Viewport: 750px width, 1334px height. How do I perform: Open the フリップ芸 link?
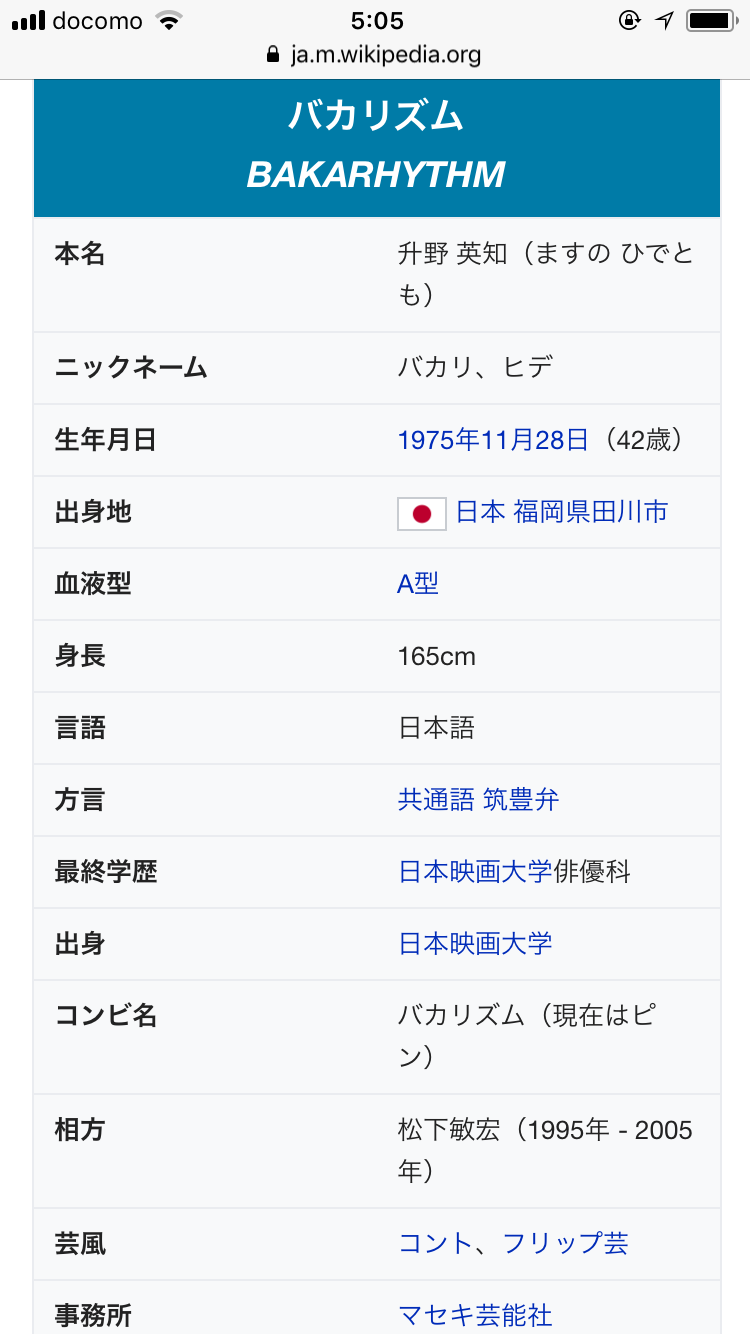566,1244
